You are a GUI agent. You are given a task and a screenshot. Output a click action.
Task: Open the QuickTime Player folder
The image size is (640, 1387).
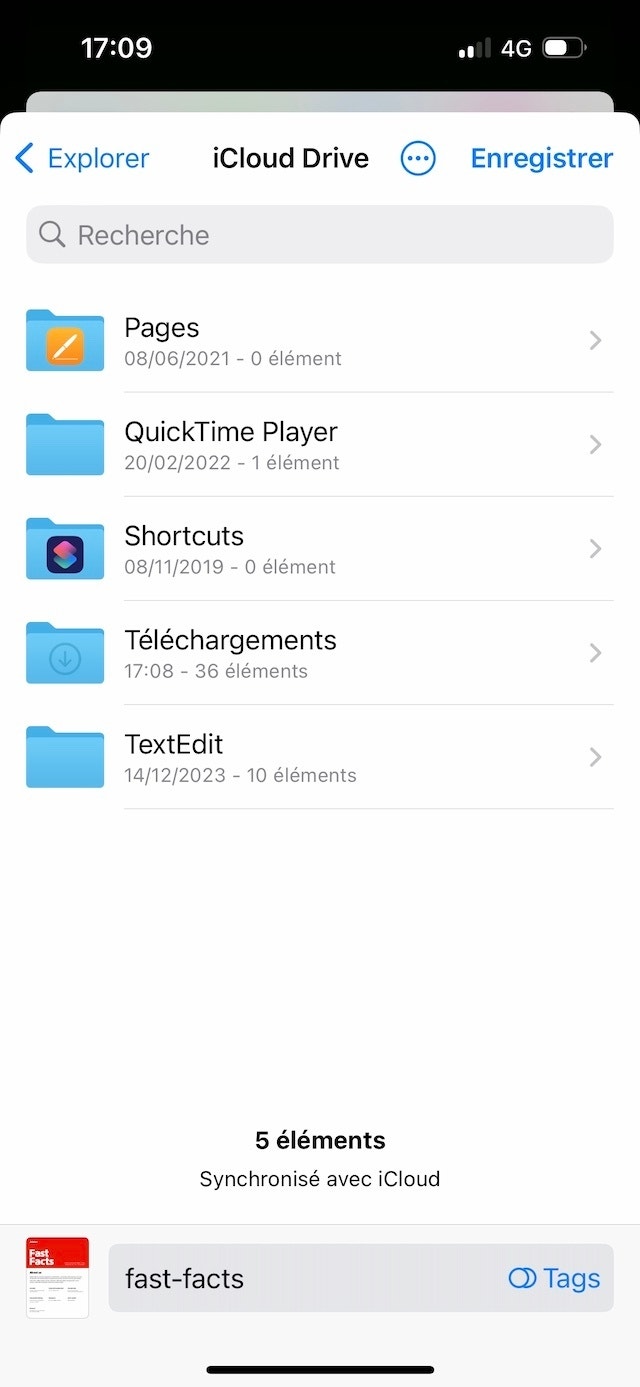coord(320,445)
